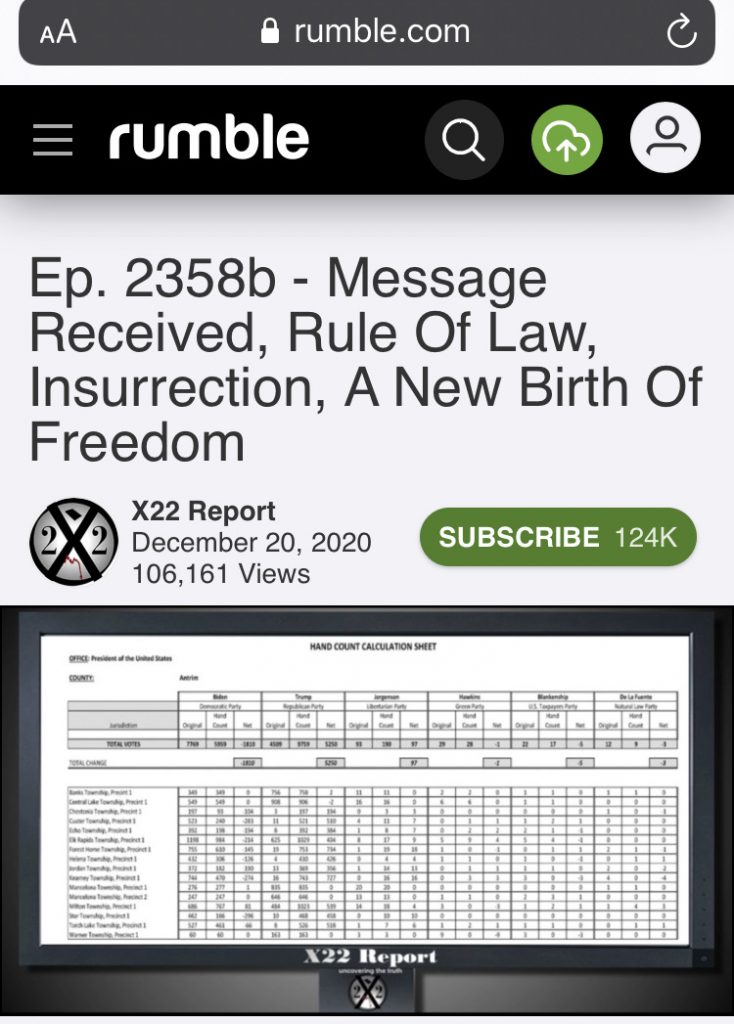
Task: Open the user account icon
Action: [665, 139]
